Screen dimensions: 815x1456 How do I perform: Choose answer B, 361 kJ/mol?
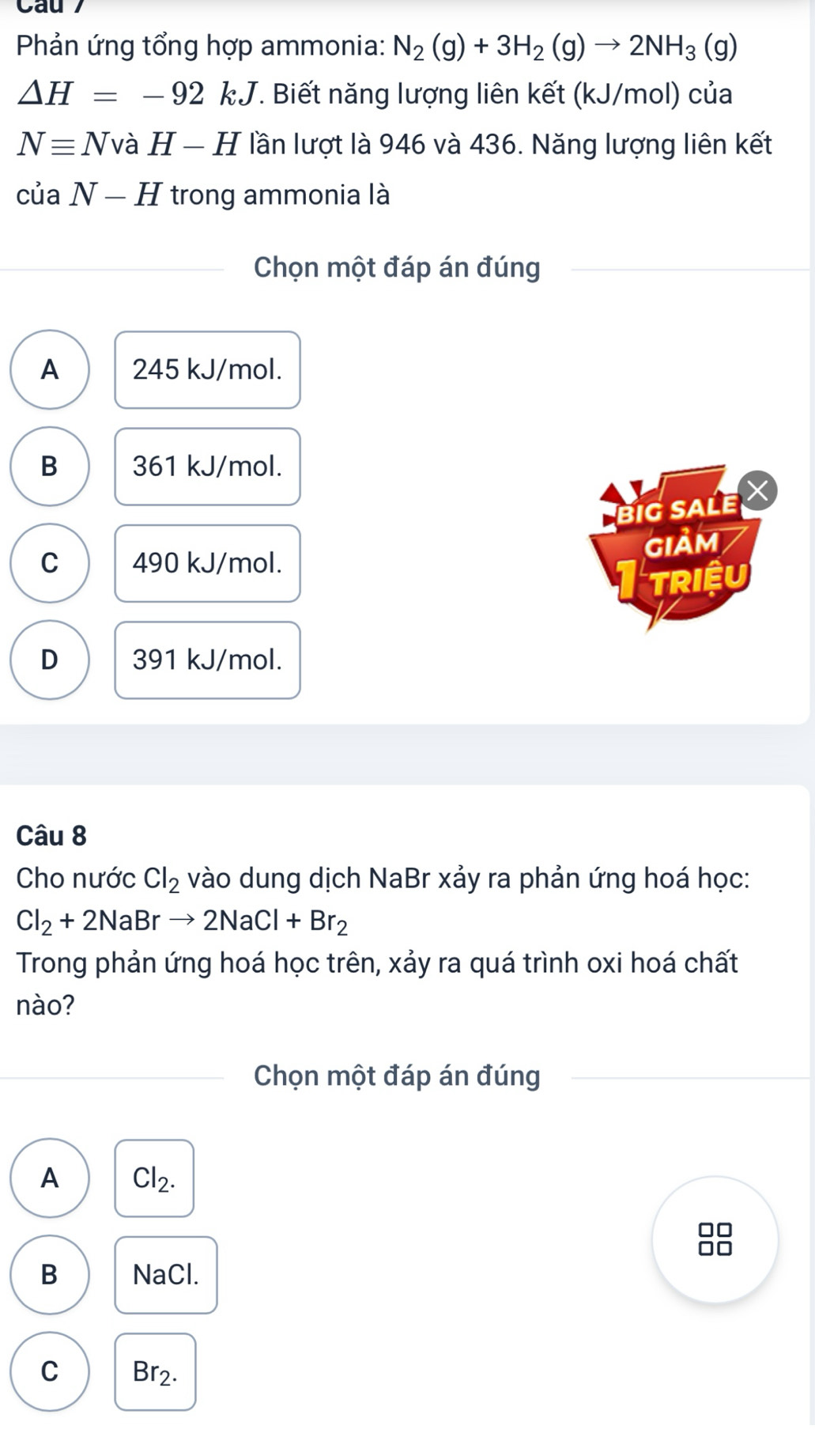(50, 467)
